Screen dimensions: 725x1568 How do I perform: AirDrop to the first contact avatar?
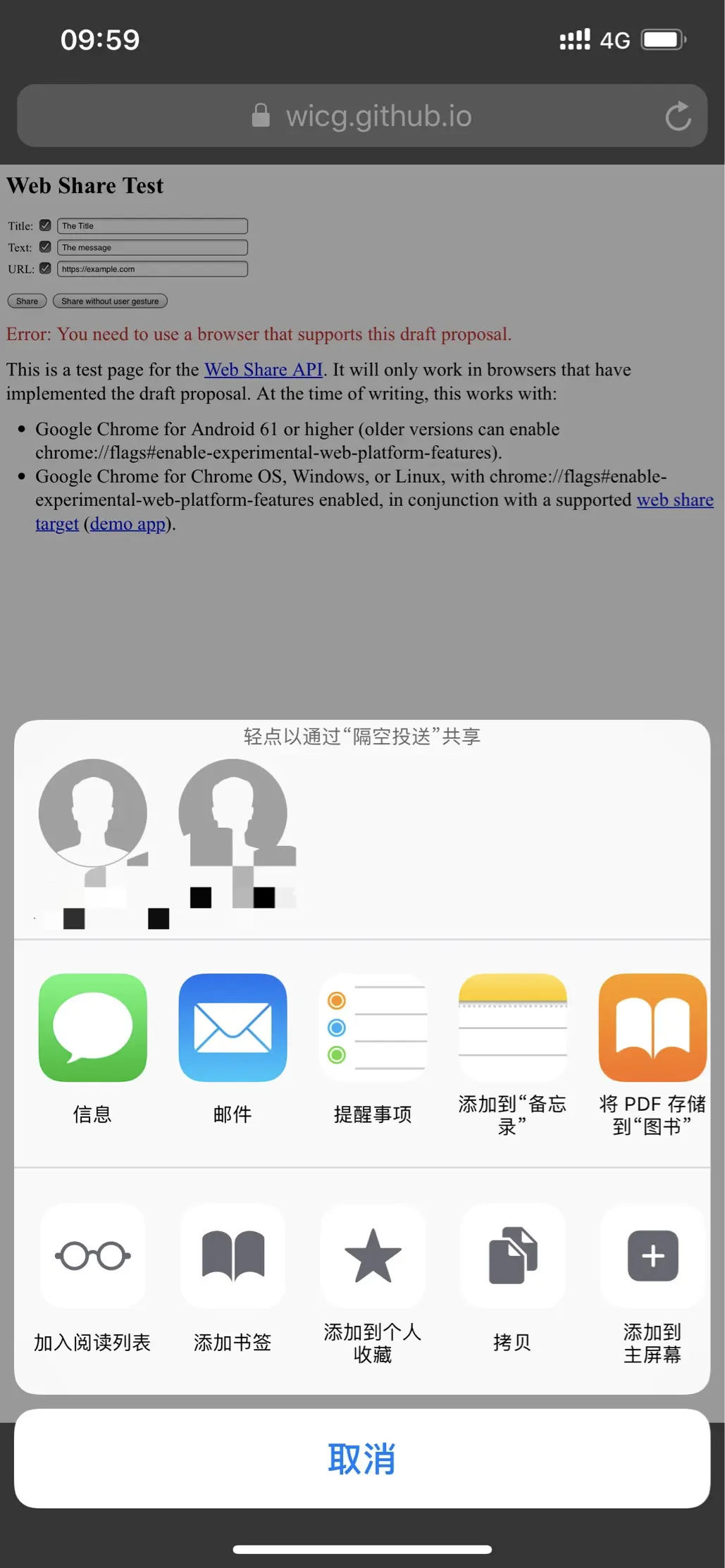coord(92,813)
